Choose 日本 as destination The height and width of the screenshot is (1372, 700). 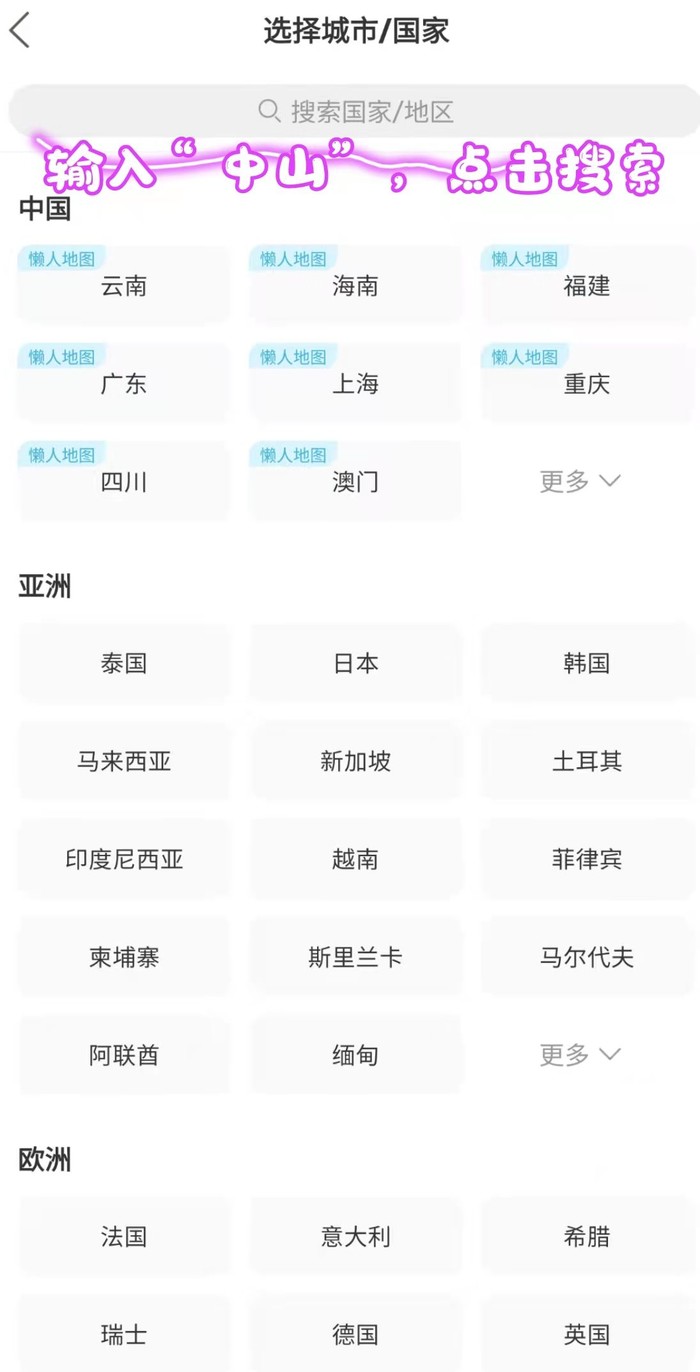click(355, 663)
